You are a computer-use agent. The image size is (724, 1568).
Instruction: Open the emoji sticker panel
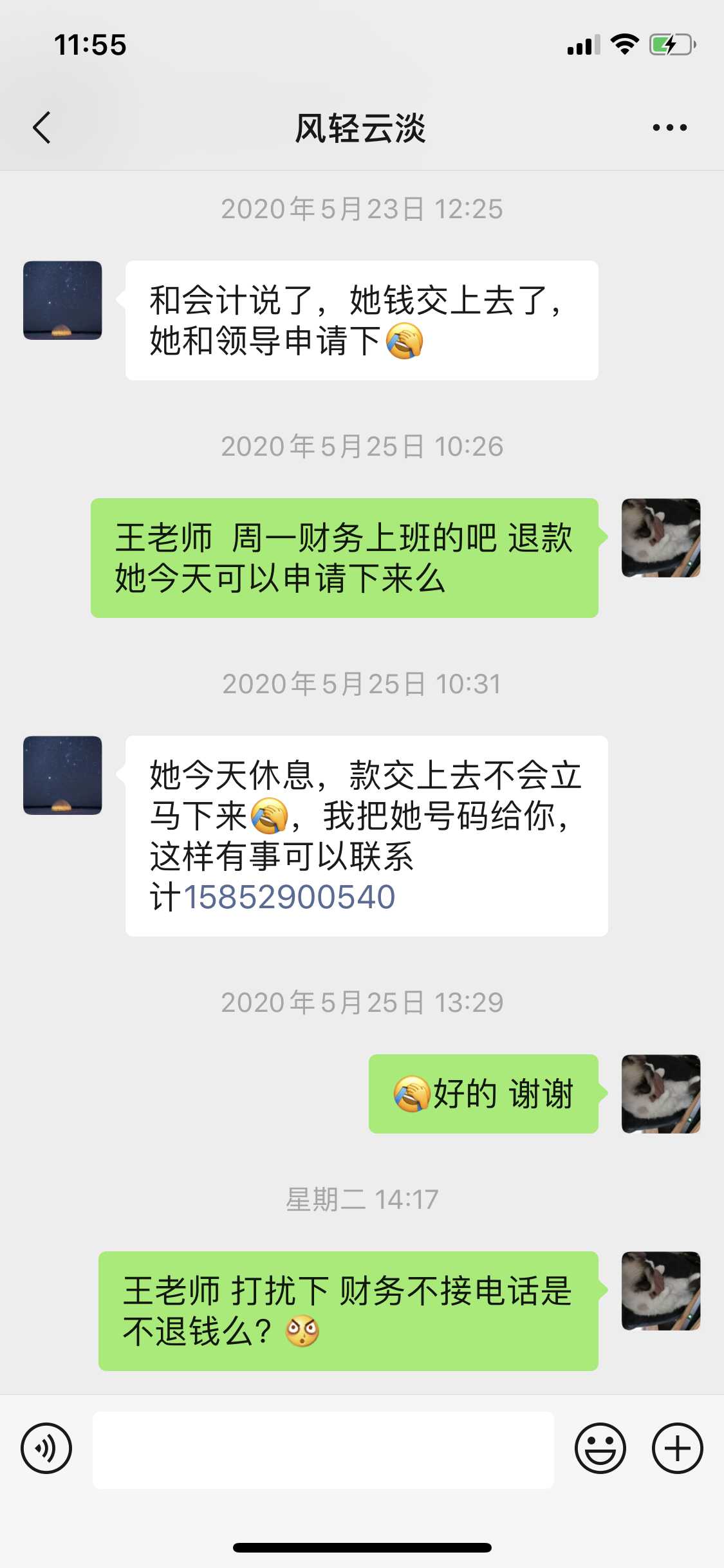pyautogui.click(x=600, y=1449)
